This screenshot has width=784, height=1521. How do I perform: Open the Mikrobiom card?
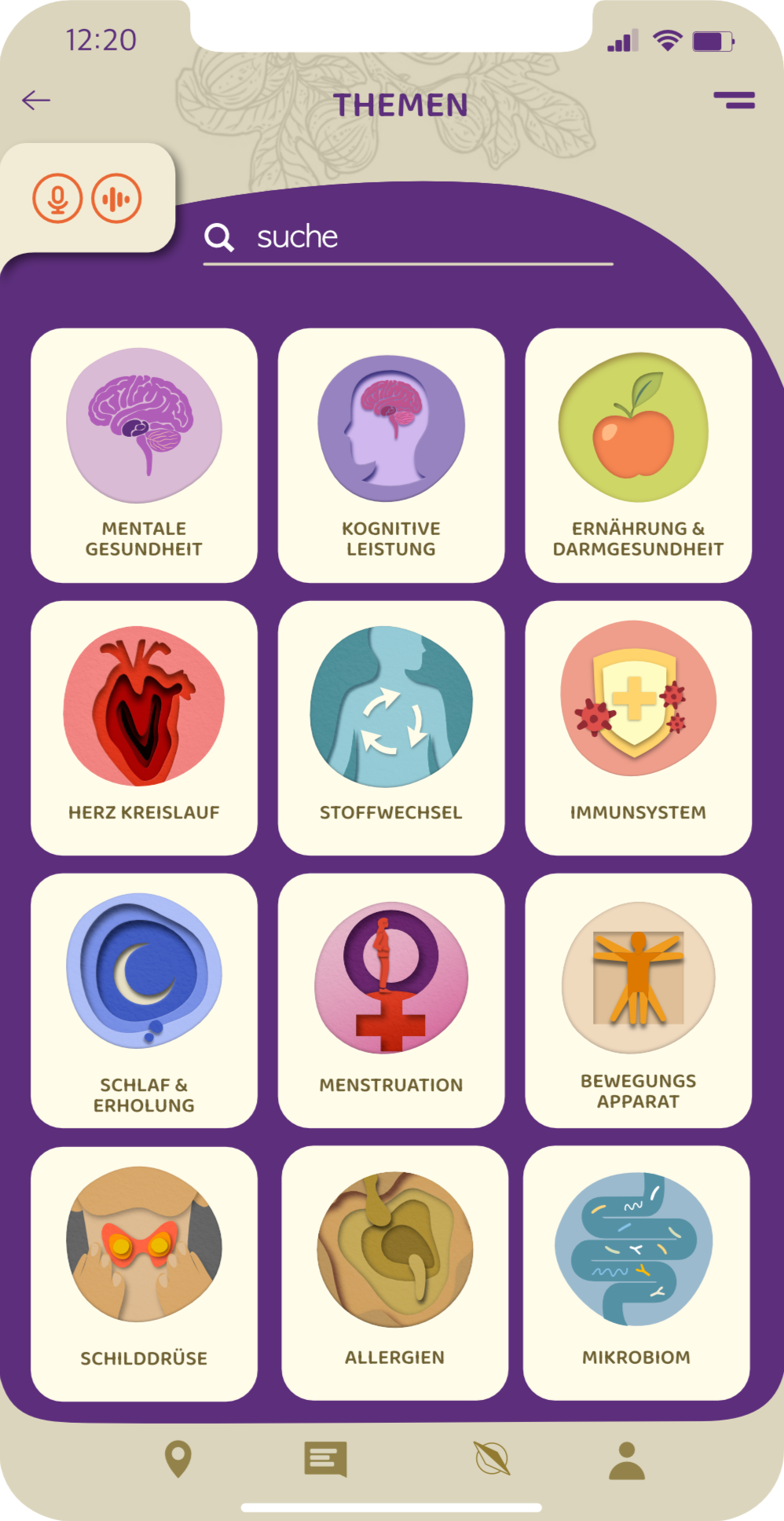pos(636,1273)
